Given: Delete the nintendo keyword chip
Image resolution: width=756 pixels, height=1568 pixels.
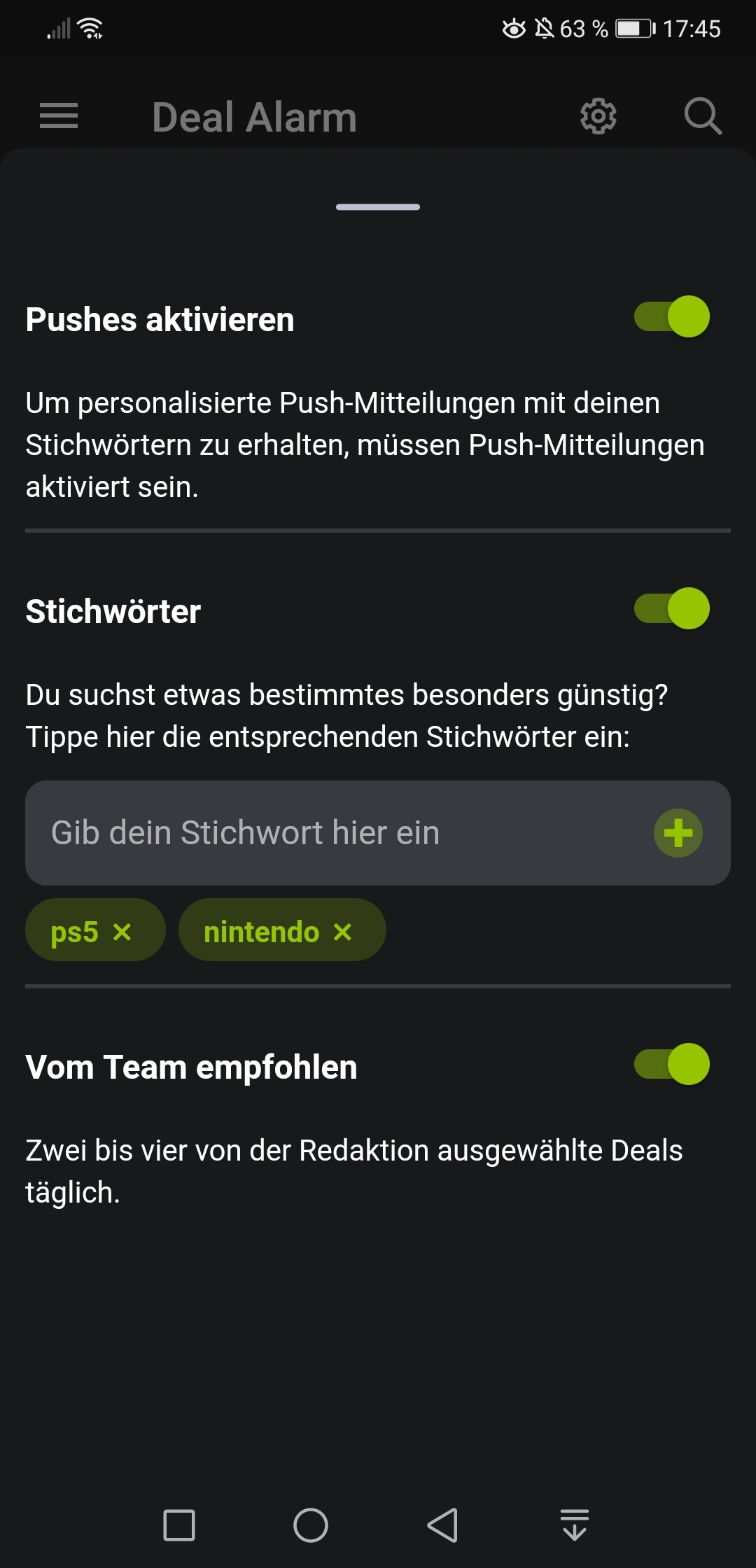Looking at the screenshot, I should [x=343, y=932].
